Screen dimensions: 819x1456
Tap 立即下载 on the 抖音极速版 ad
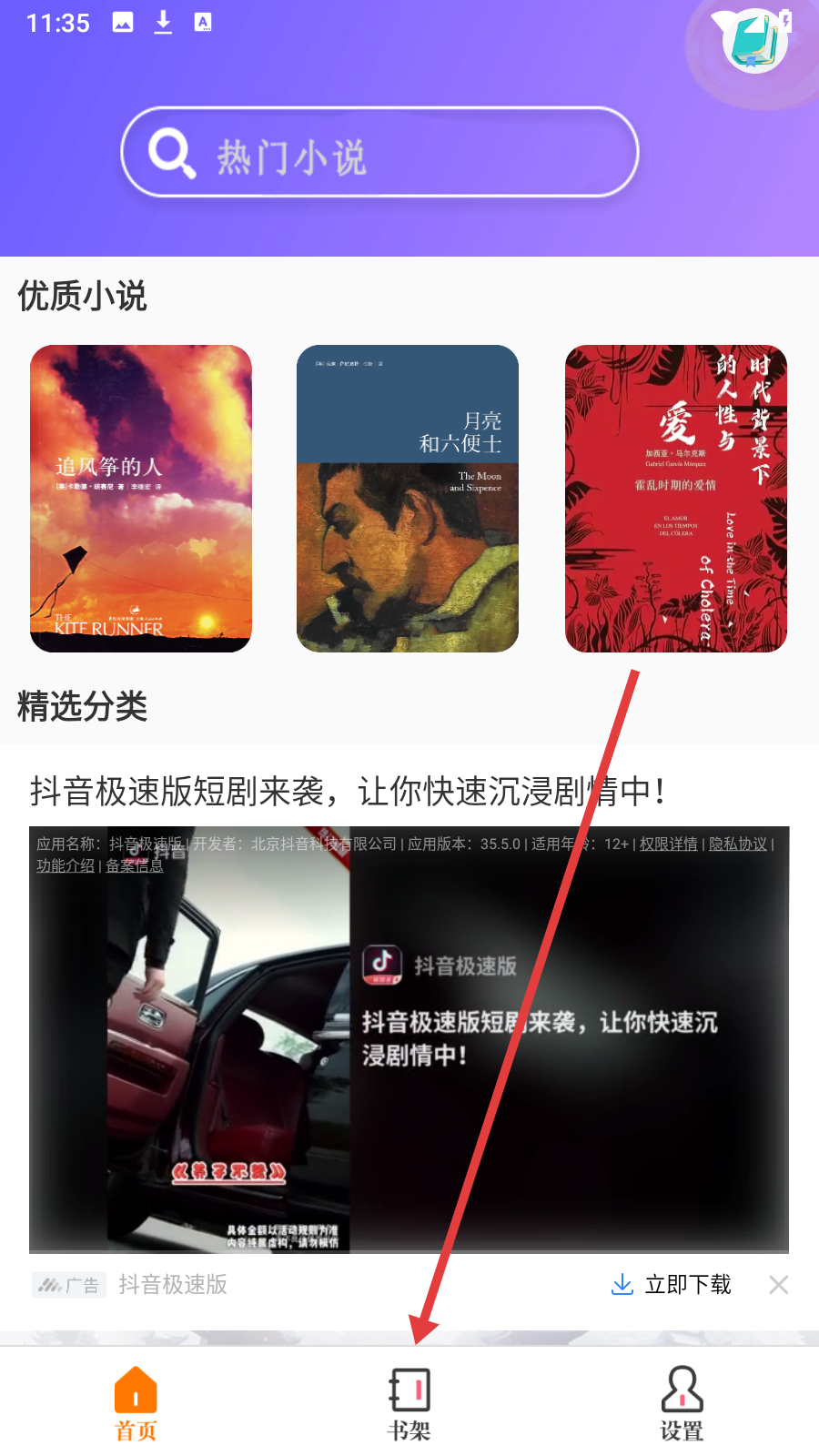[672, 1284]
